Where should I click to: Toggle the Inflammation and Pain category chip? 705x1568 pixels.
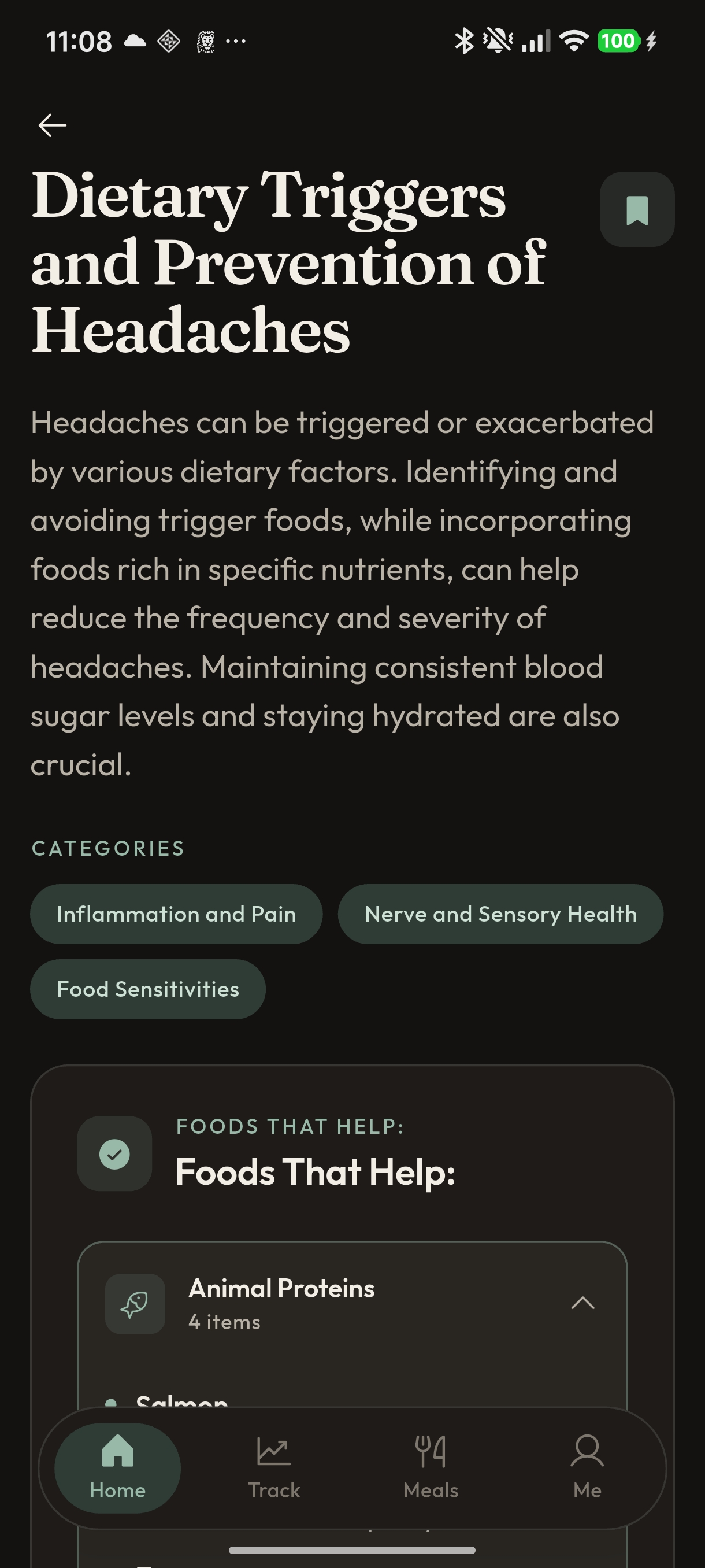click(x=176, y=914)
